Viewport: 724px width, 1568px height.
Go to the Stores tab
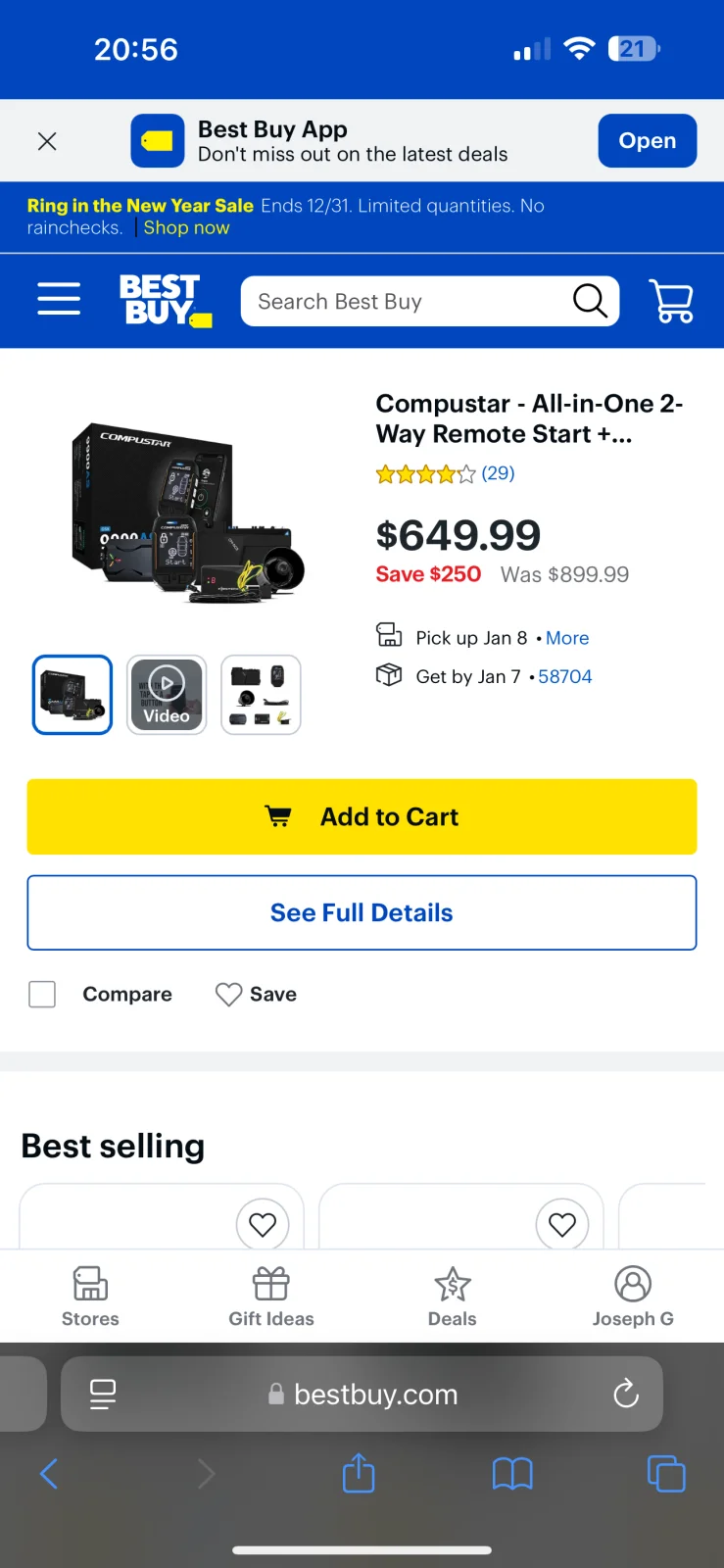pos(90,1296)
